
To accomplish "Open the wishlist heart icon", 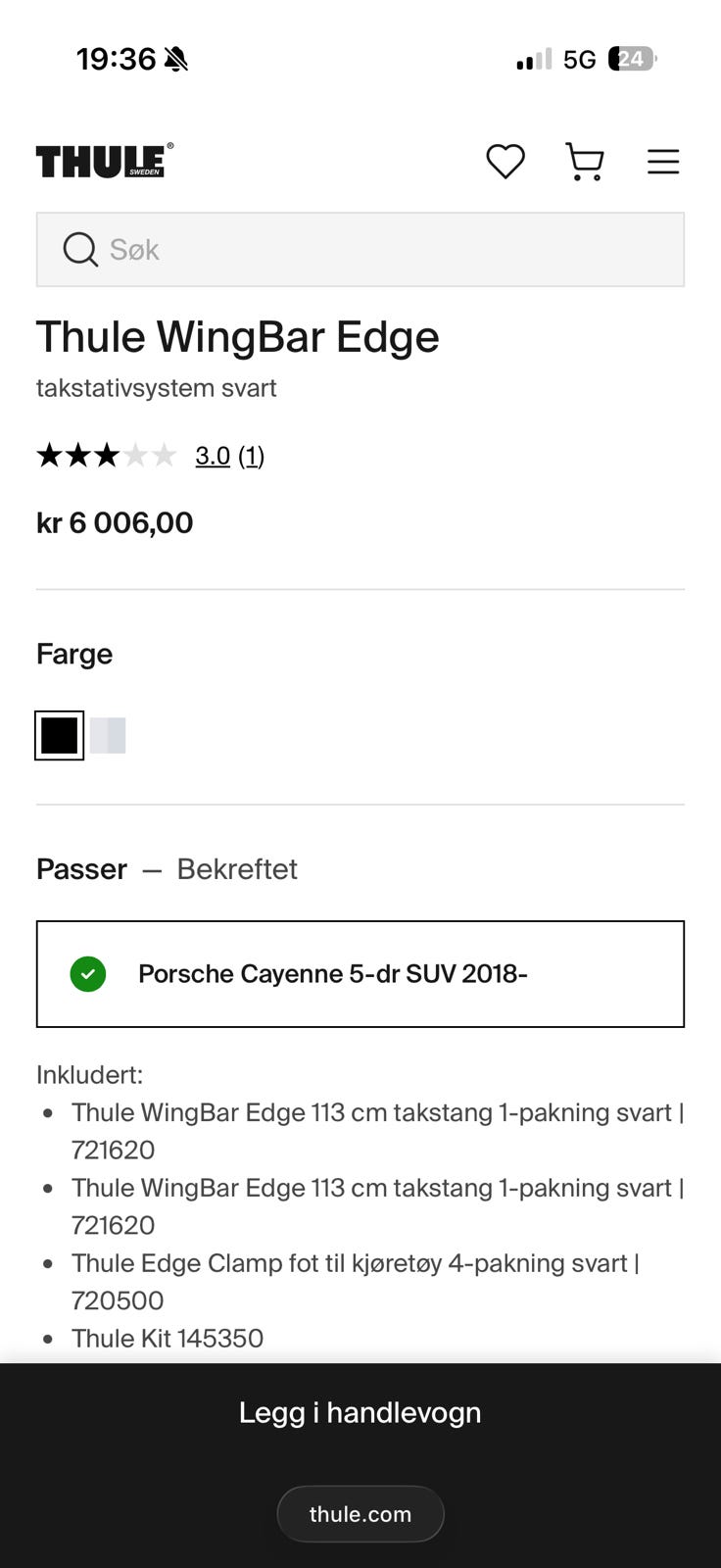I will click(x=505, y=162).
